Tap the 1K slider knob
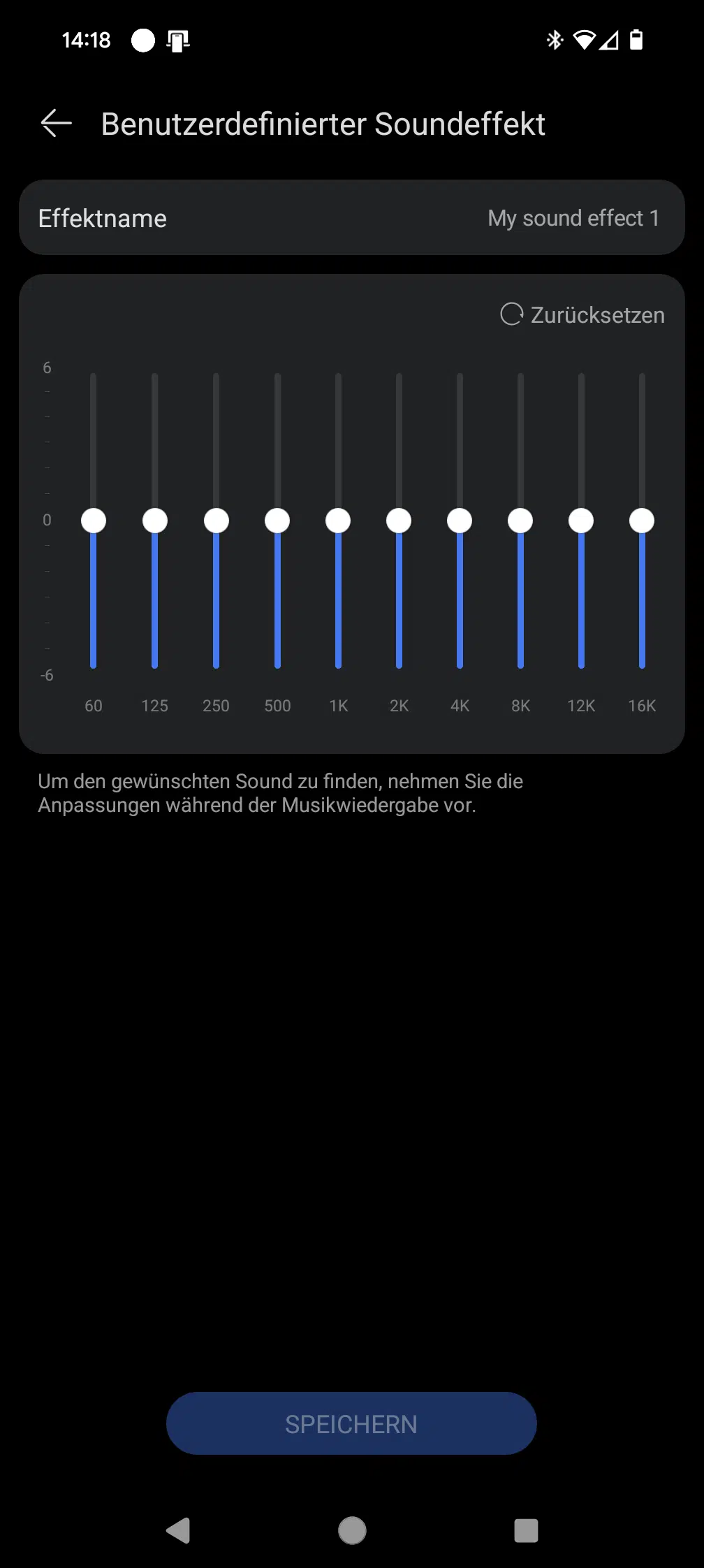The height and width of the screenshot is (1568, 704). 338,521
